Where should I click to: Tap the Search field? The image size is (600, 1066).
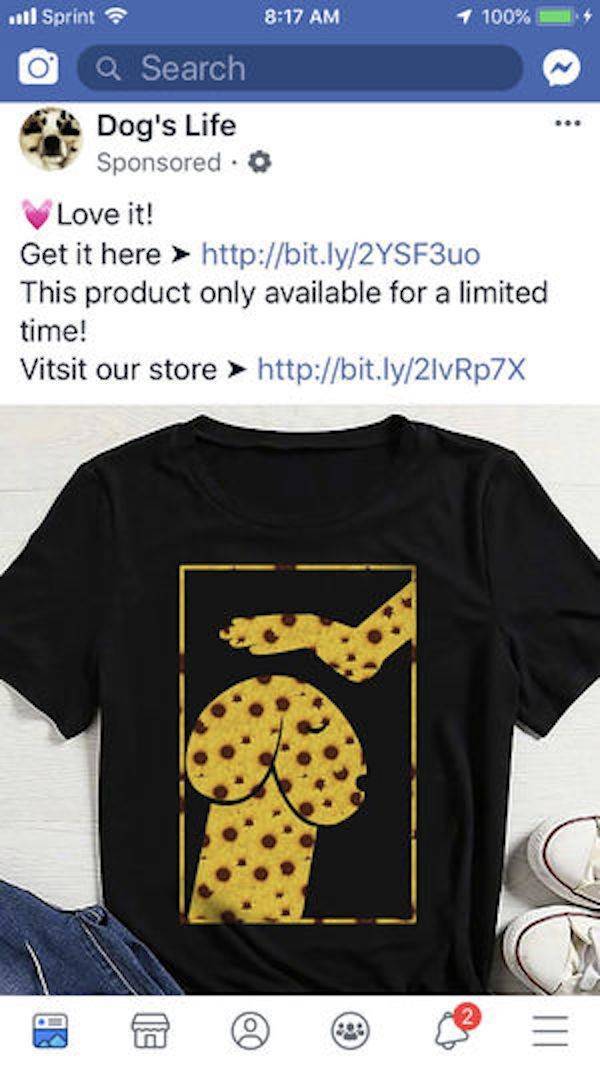pyautogui.click(x=299, y=68)
